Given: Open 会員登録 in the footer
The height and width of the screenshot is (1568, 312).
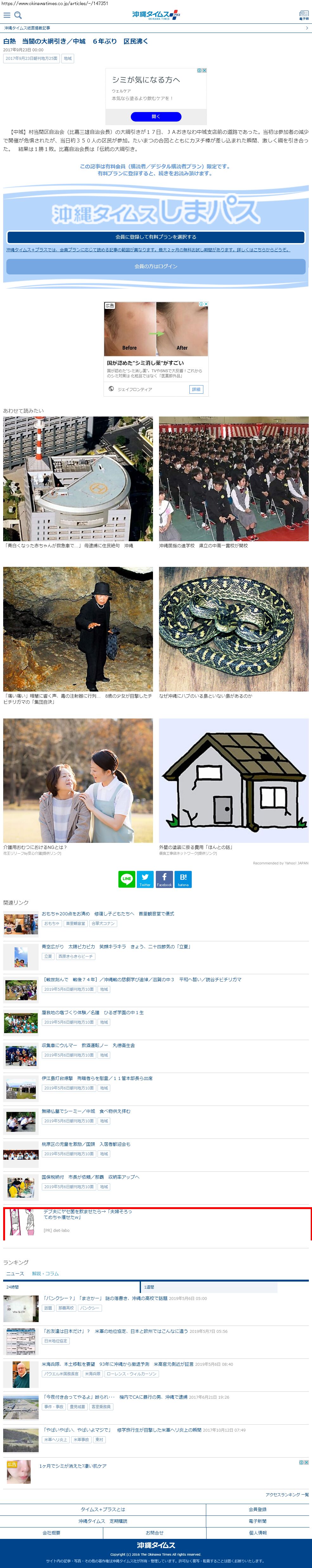Looking at the screenshot, I should [x=257, y=1509].
